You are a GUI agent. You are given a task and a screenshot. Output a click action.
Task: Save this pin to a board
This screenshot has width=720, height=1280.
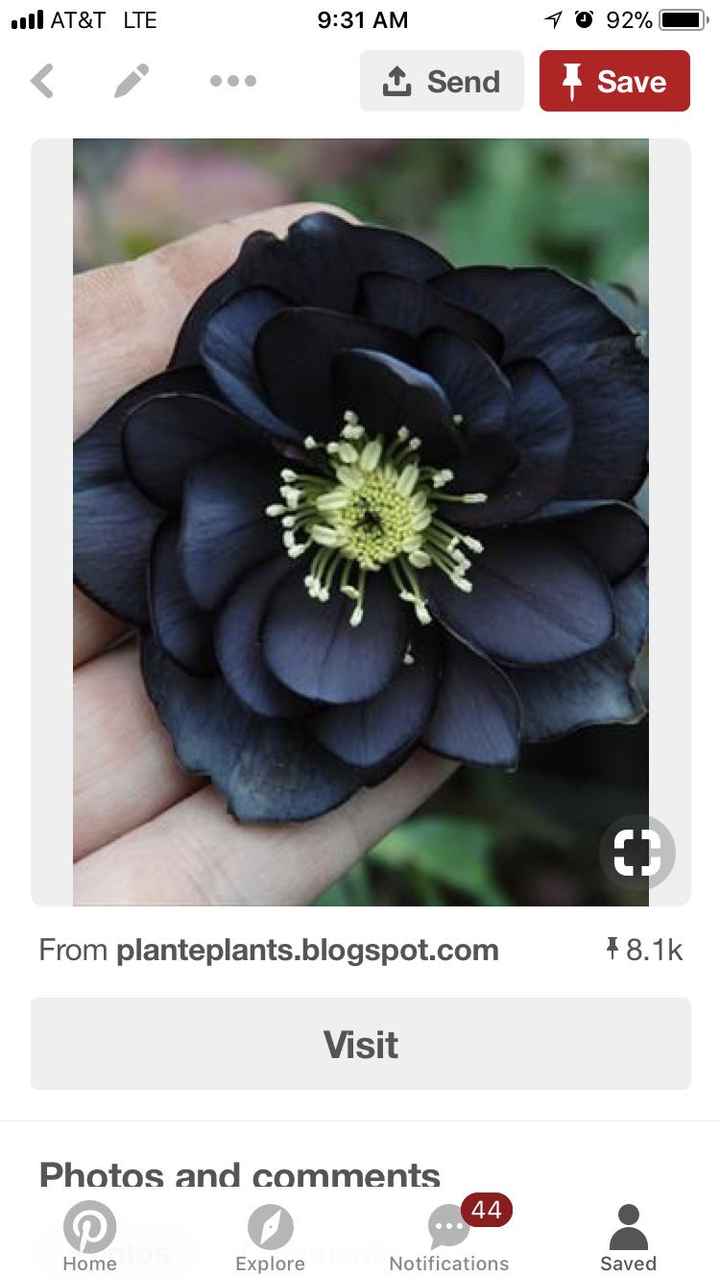click(x=614, y=81)
